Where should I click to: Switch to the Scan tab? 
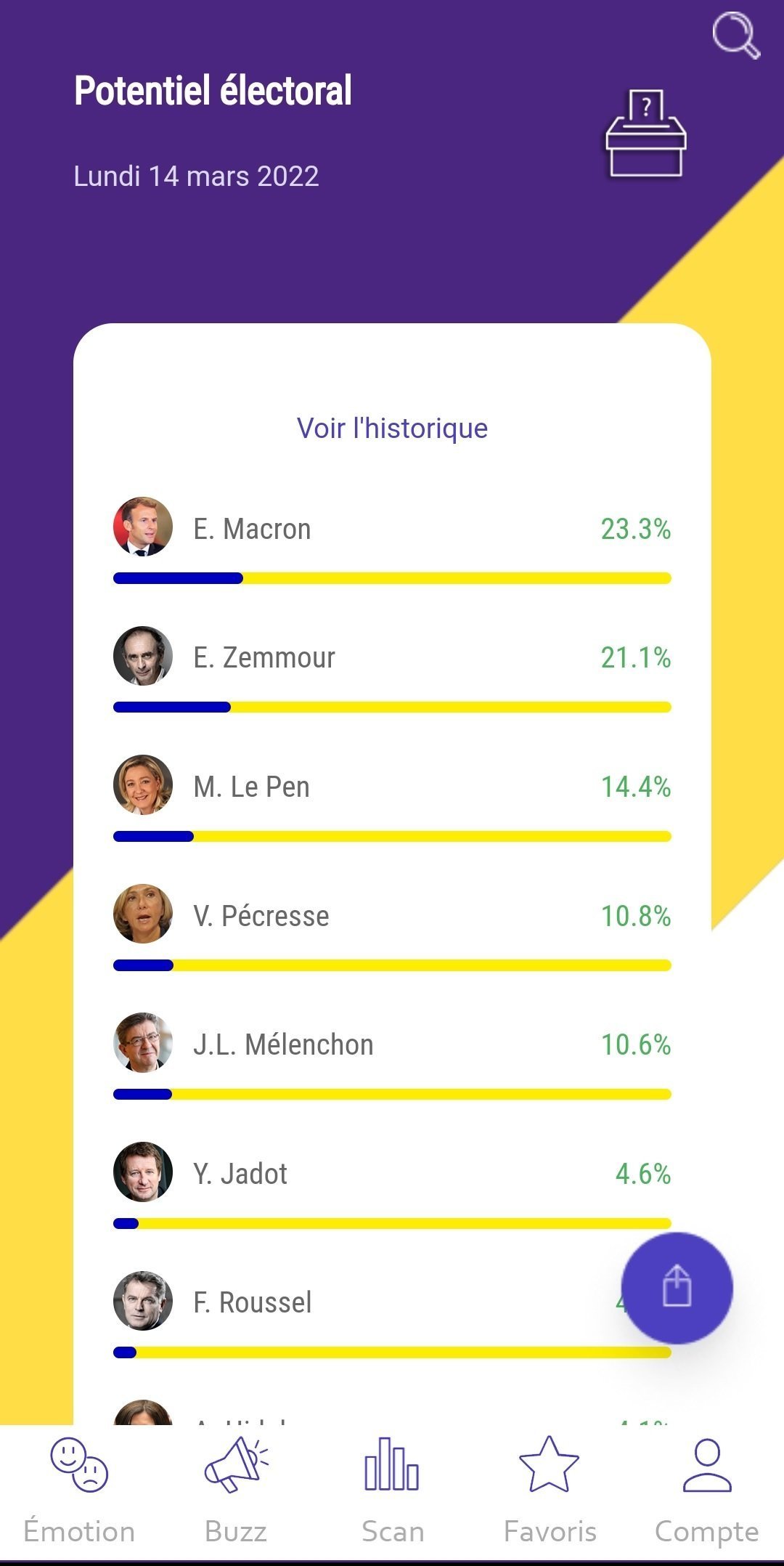(x=393, y=1491)
